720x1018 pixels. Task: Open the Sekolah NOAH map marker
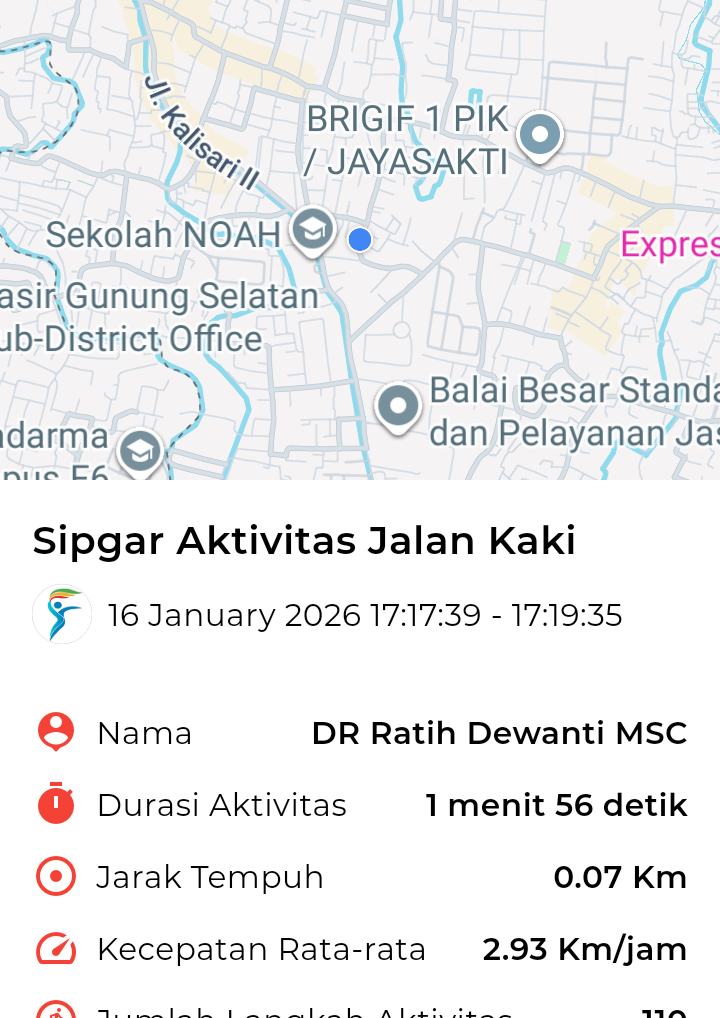pyautogui.click(x=312, y=229)
